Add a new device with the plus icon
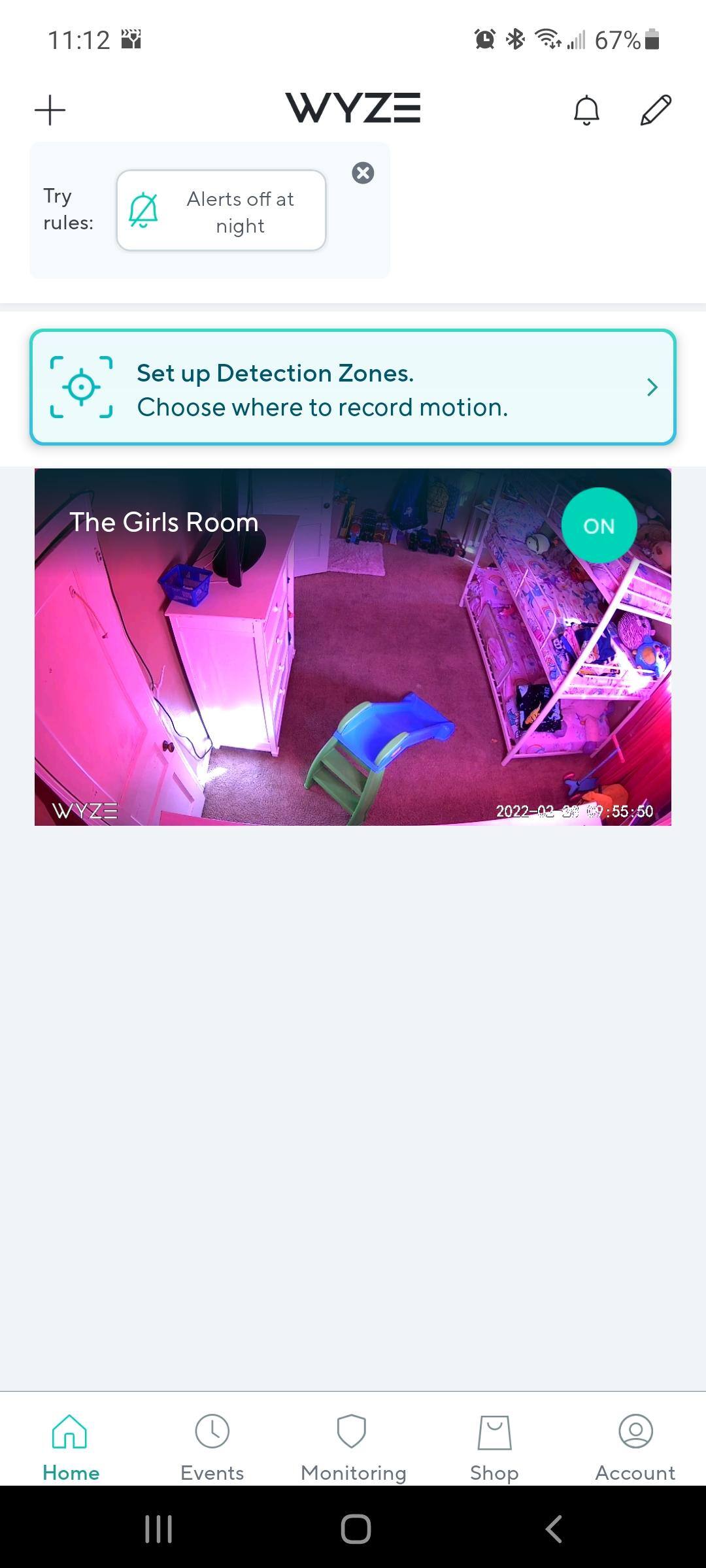This screenshot has width=706, height=1568. point(50,110)
